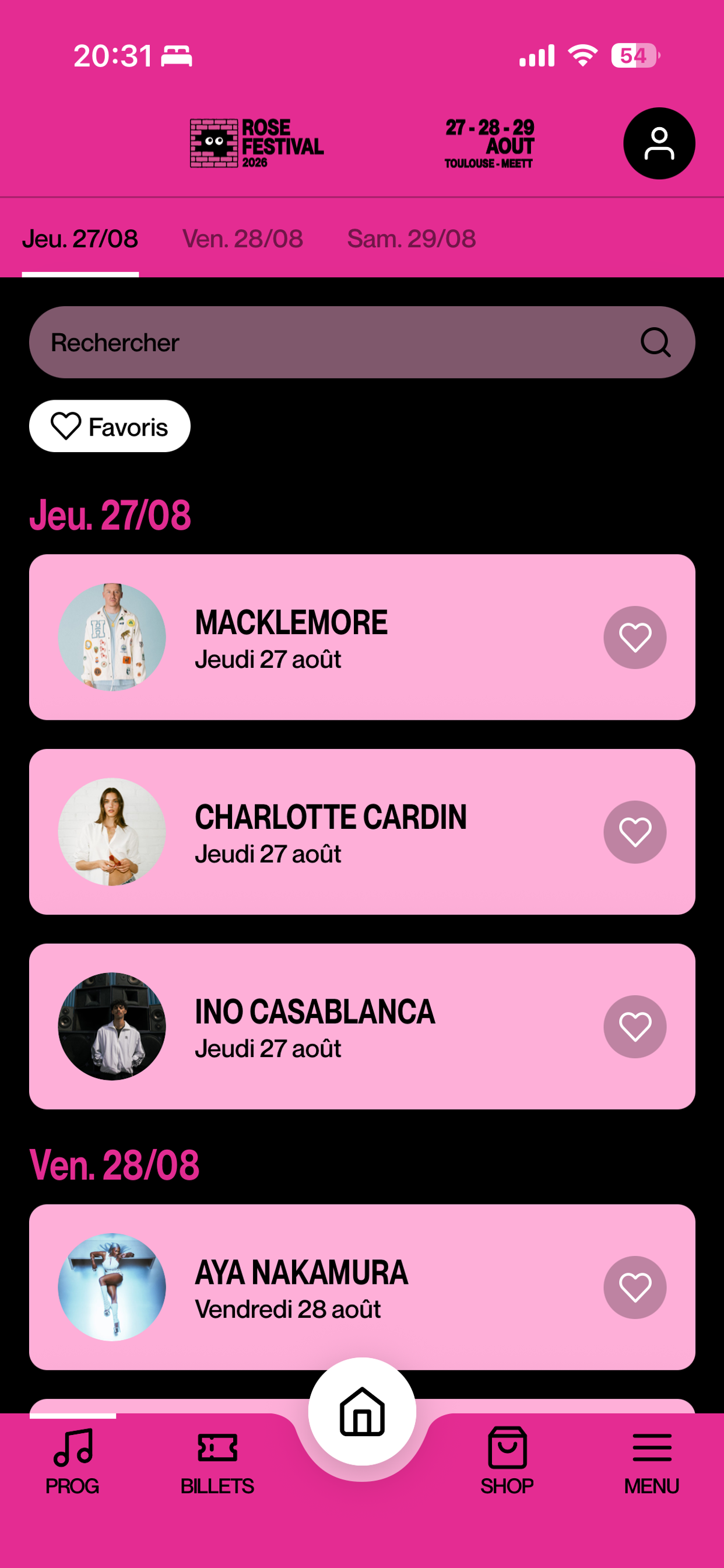Add Aya Nakamura to favorites
Image resolution: width=724 pixels, height=1568 pixels.
point(635,1287)
